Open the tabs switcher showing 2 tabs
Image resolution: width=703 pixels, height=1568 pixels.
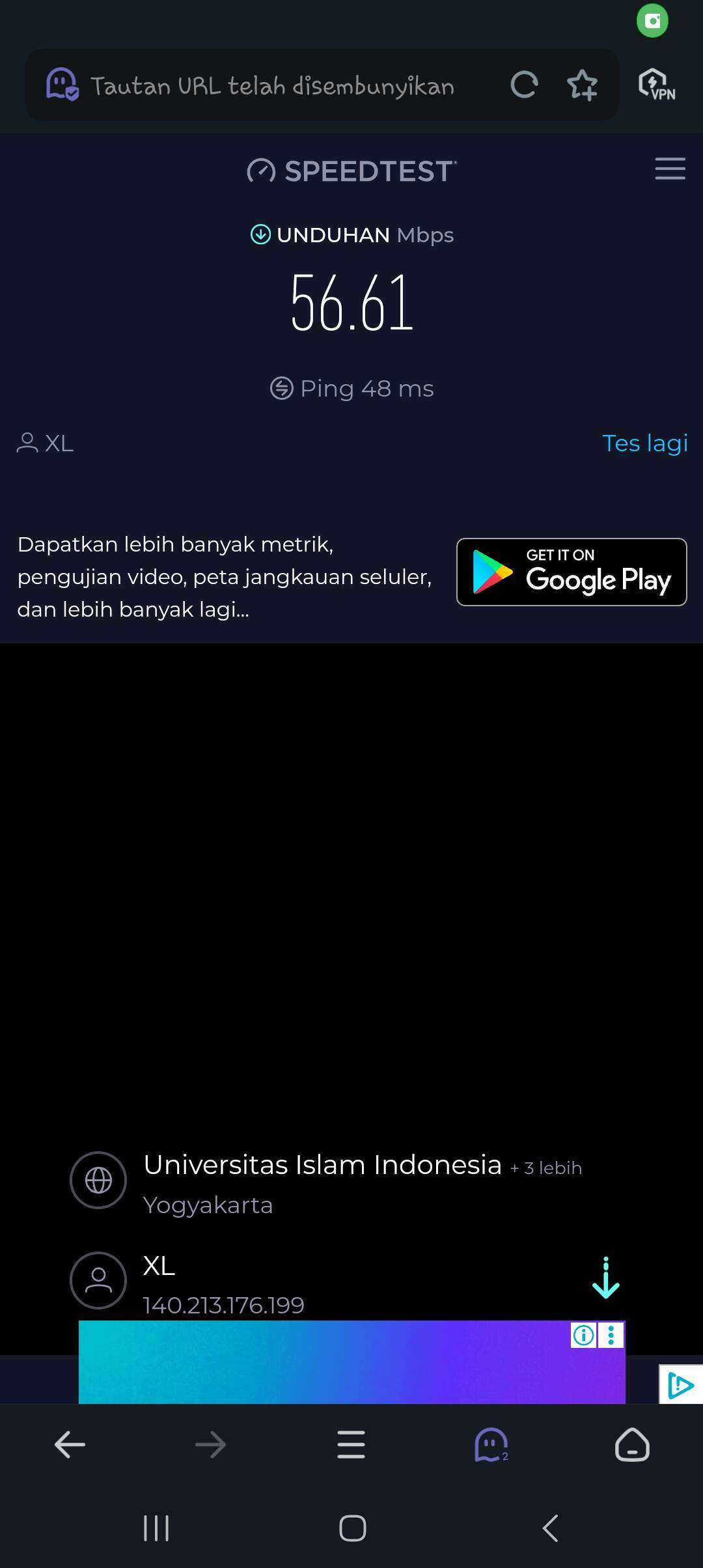tap(491, 1445)
